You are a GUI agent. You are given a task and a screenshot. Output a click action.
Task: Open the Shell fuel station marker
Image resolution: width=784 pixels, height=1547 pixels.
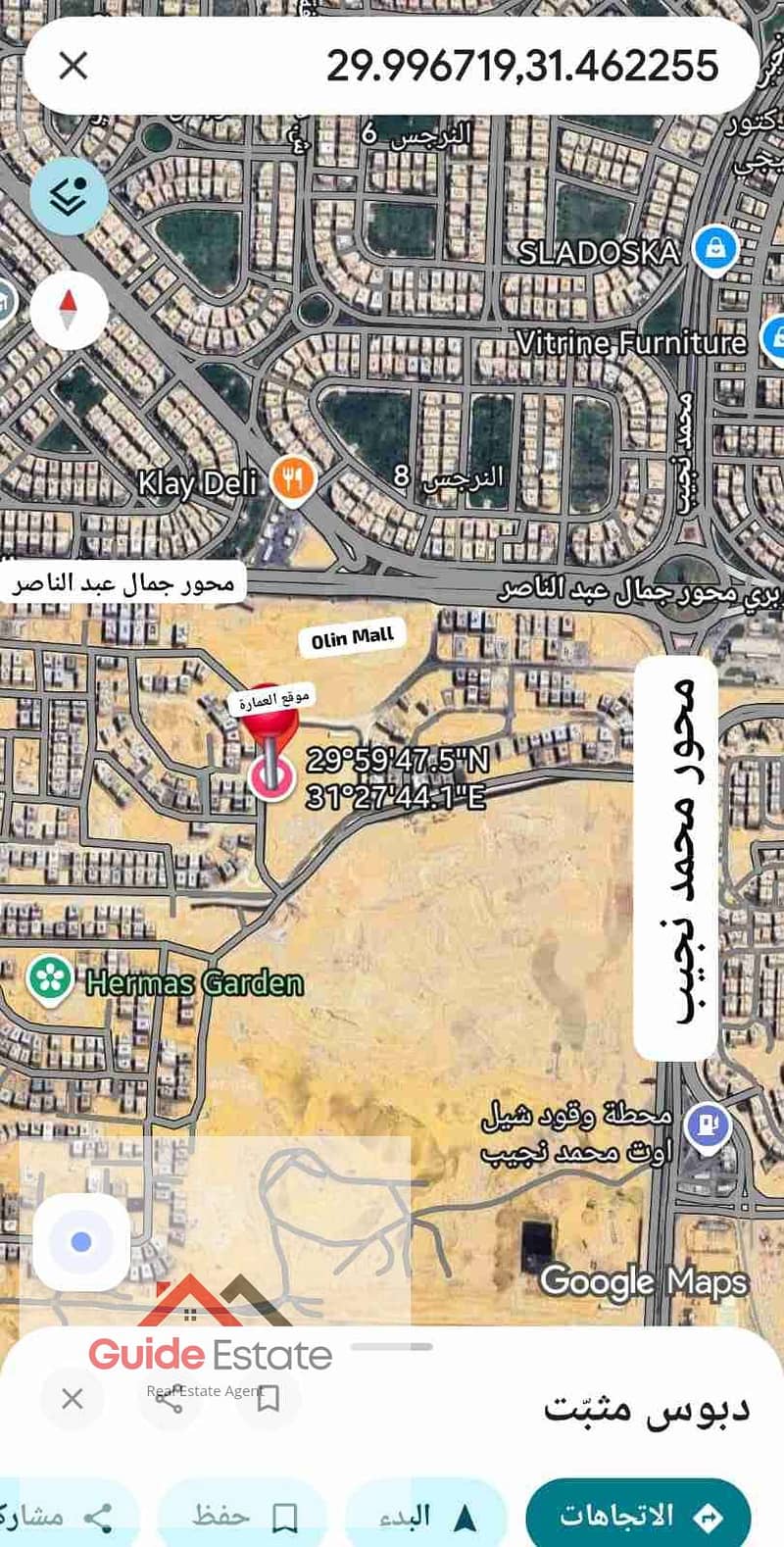[x=707, y=1125]
